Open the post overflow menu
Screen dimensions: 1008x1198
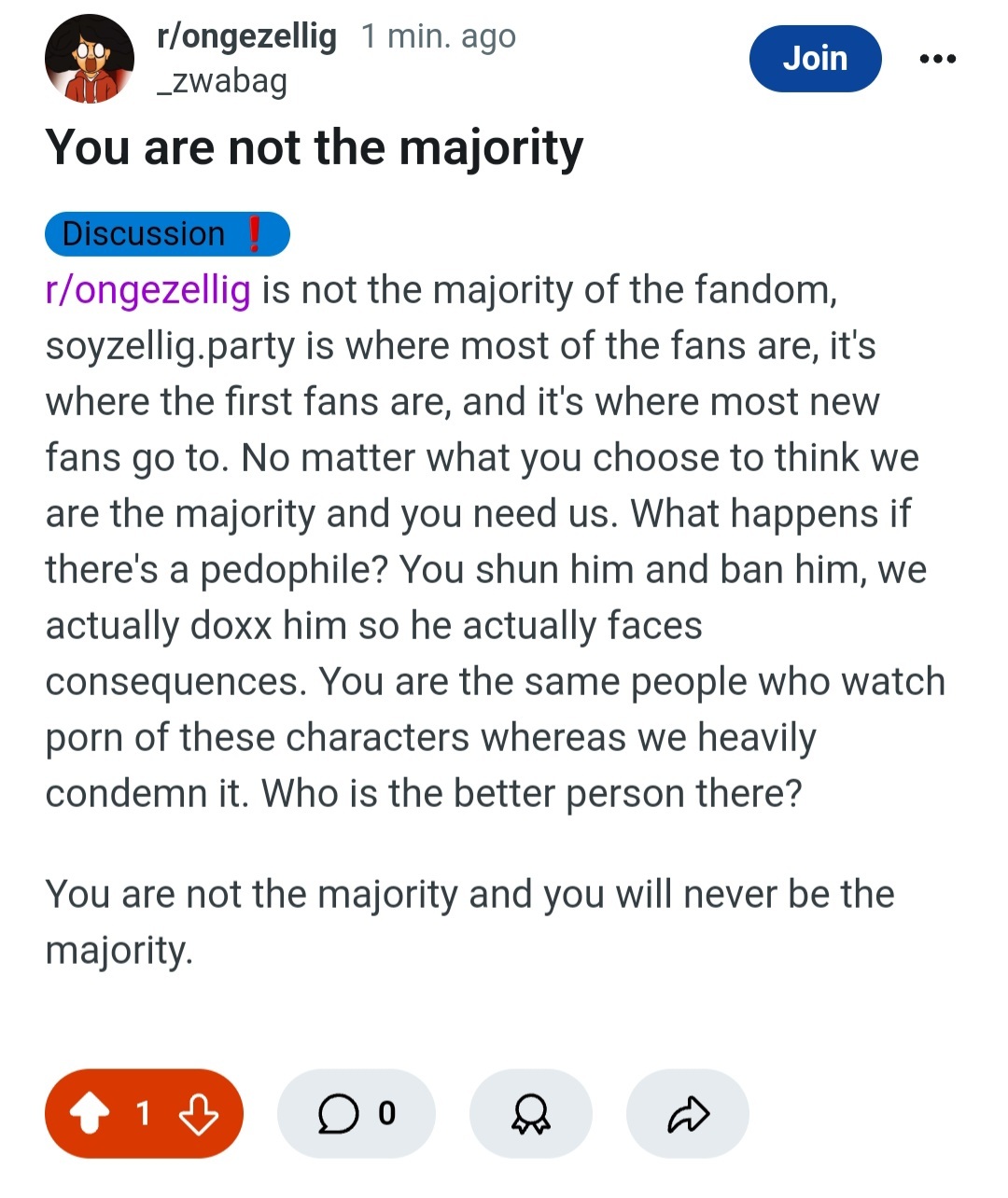937,59
